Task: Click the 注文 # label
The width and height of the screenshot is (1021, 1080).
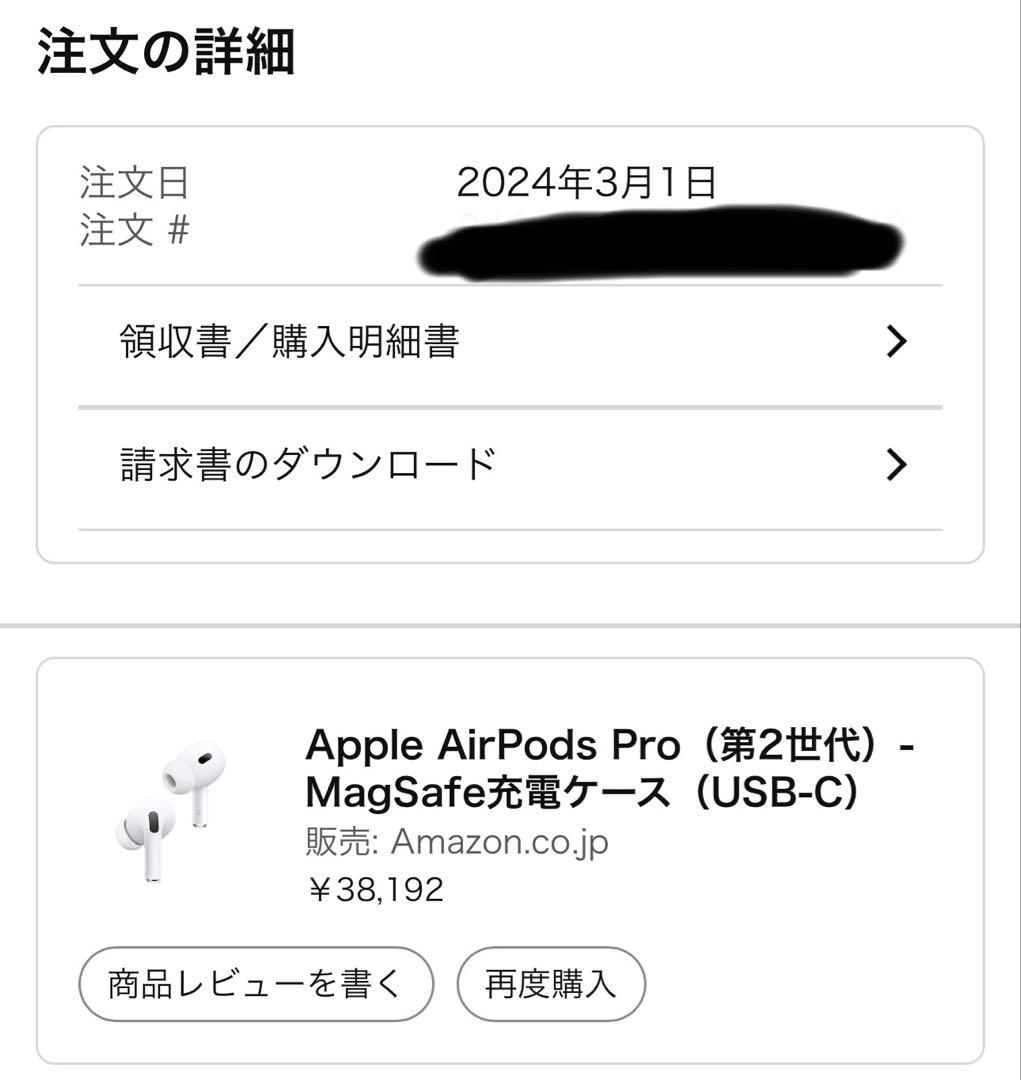Action: (x=122, y=227)
